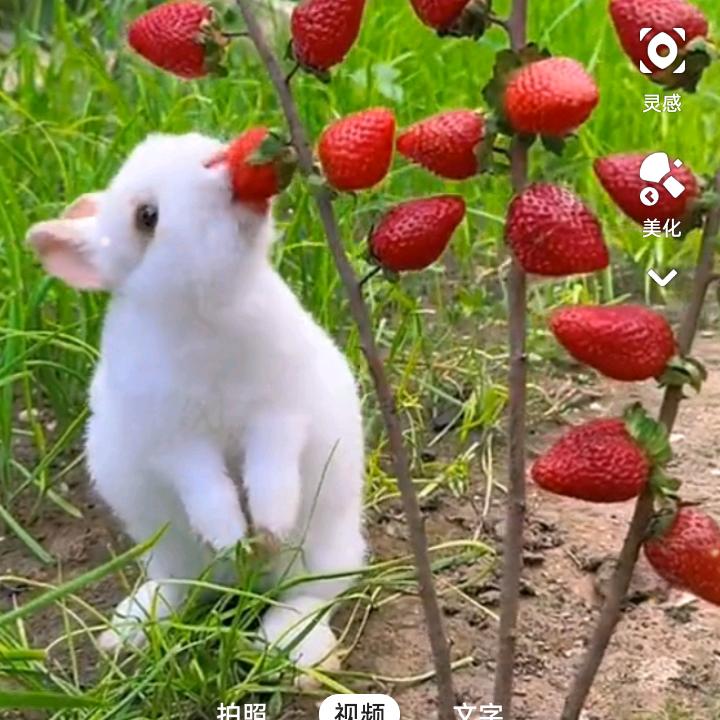
Task: Switch to the 拍照 photo mode
Action: (x=242, y=711)
